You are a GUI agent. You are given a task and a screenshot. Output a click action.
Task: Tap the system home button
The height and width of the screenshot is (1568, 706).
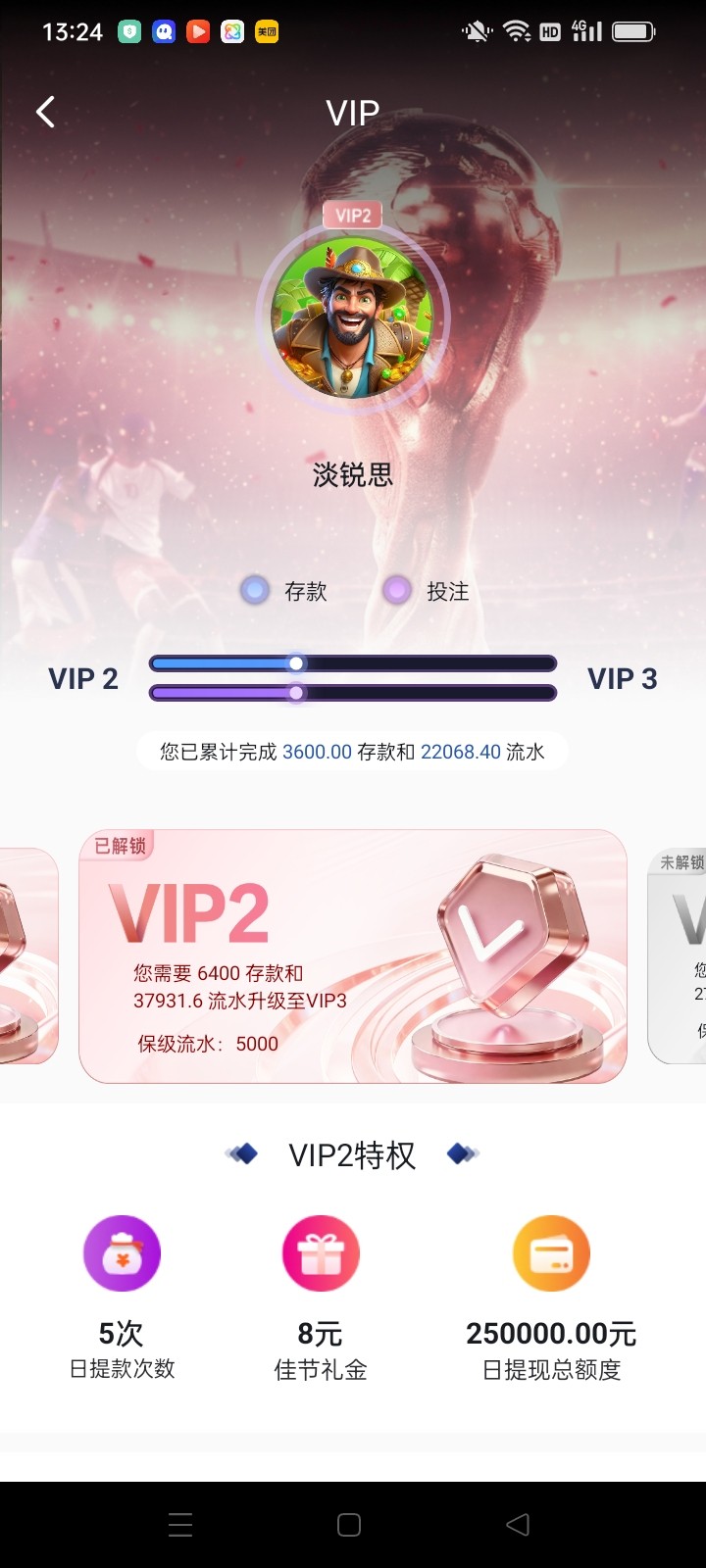pyautogui.click(x=349, y=1525)
